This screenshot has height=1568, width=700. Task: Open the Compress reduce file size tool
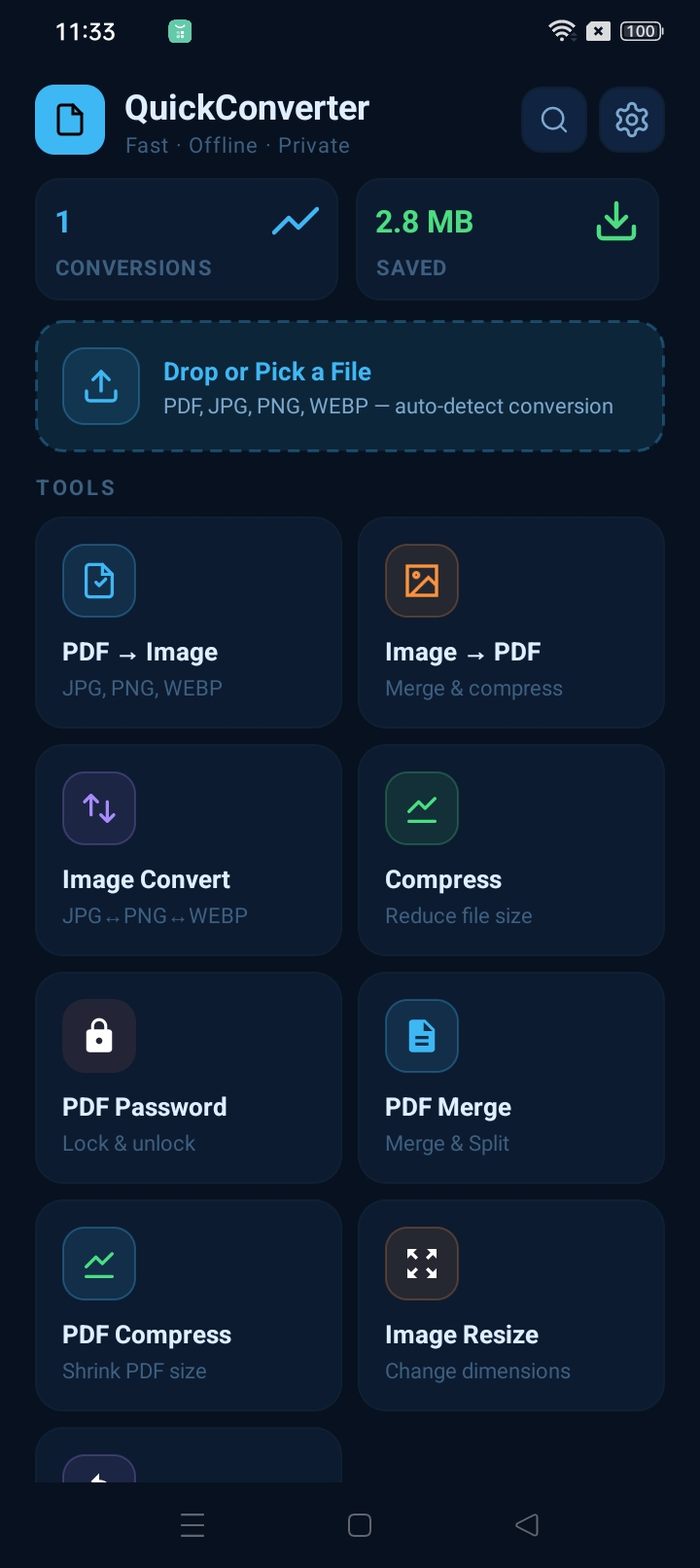pyautogui.click(x=511, y=850)
